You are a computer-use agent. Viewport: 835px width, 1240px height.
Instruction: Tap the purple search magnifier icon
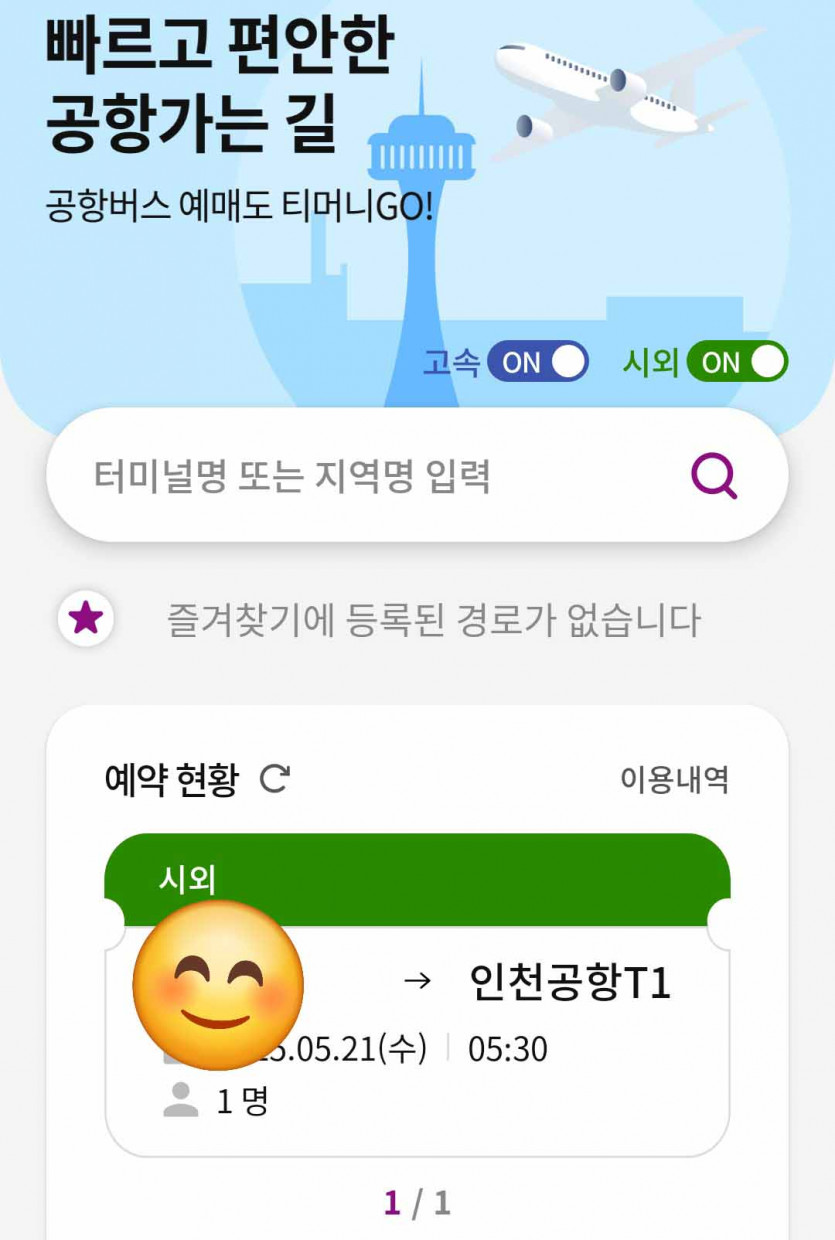pos(714,476)
